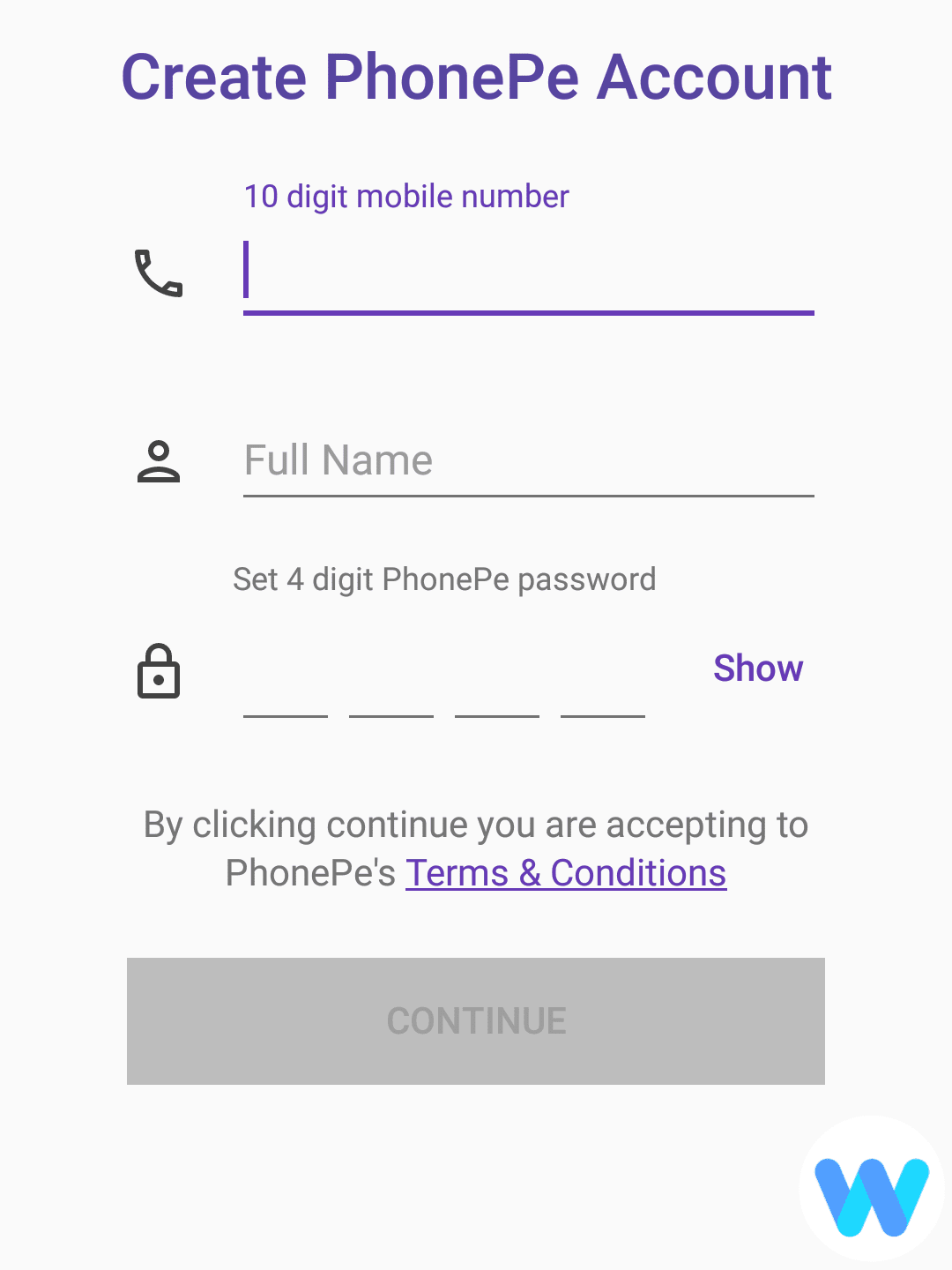The height and width of the screenshot is (1270, 952).
Task: Focus the 10 digit mobile number field
Action: 529,273
